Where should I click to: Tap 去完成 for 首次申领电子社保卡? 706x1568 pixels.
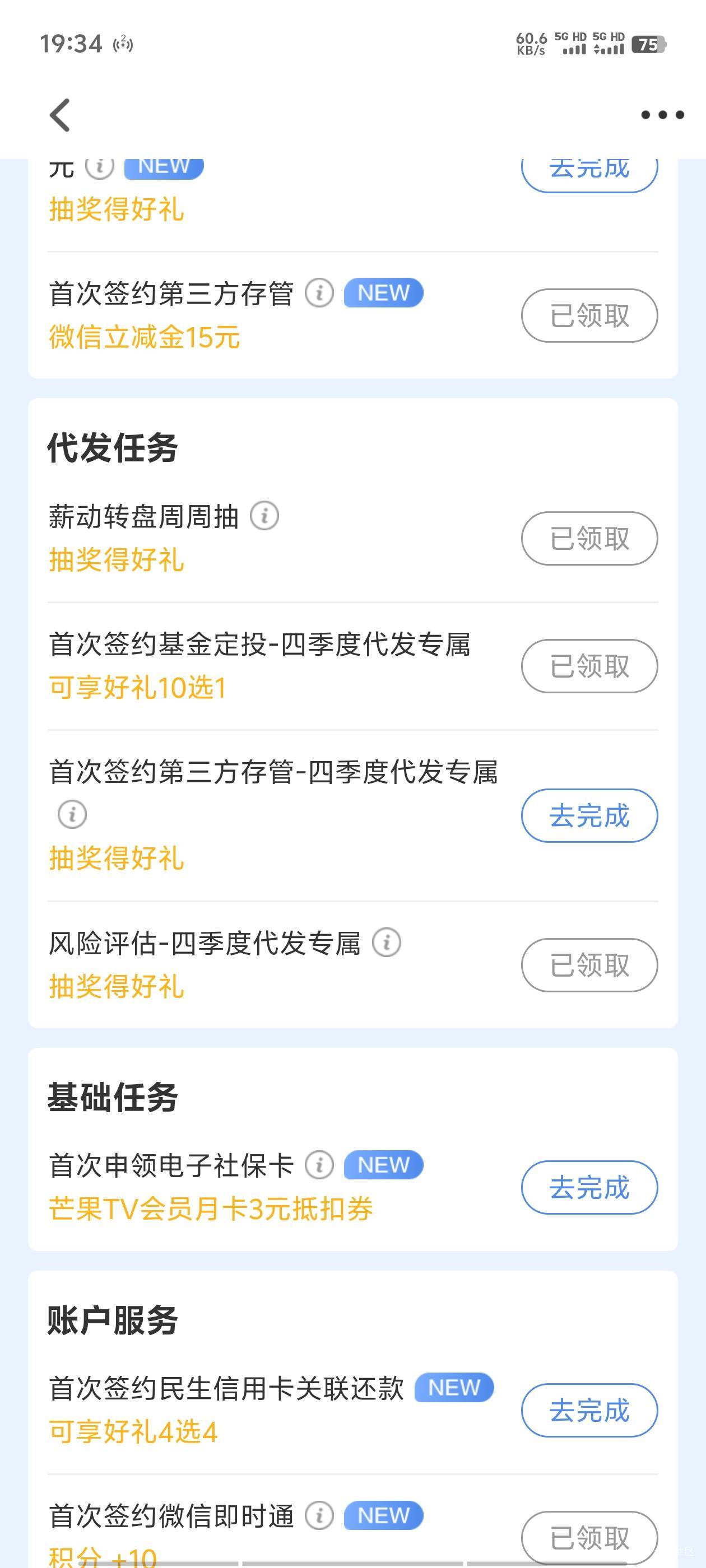click(x=589, y=1188)
